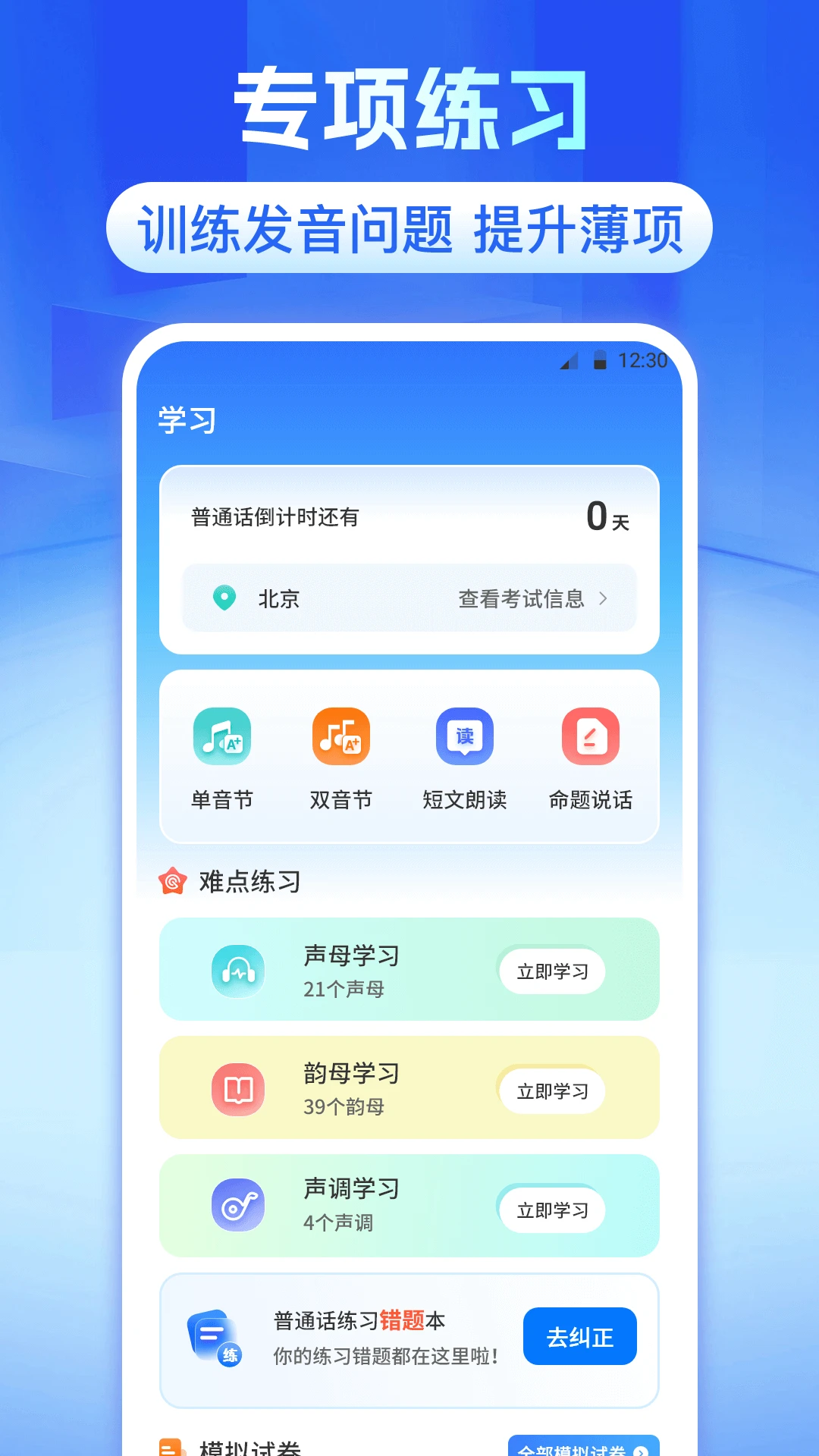
Task: Tap the 命题说话 speaking icon
Action: [x=591, y=736]
